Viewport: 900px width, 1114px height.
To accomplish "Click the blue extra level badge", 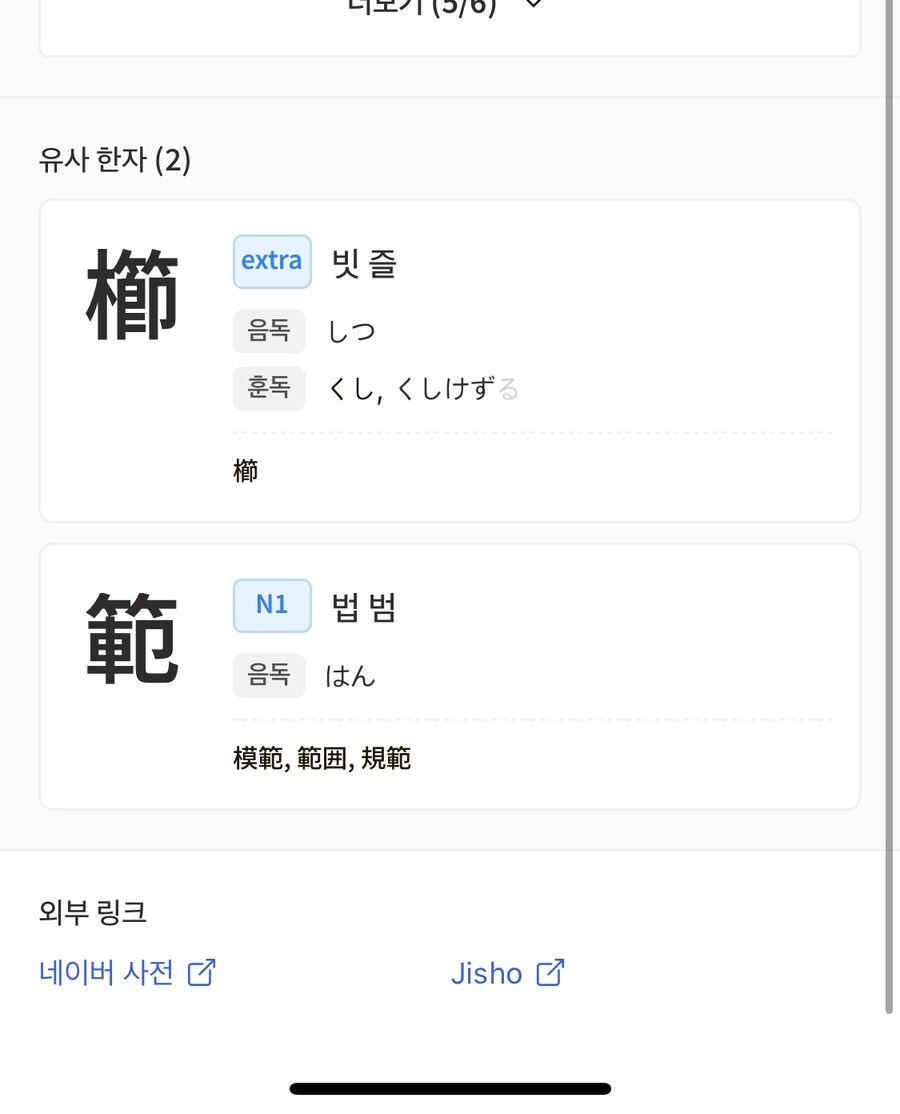I will (x=271, y=261).
